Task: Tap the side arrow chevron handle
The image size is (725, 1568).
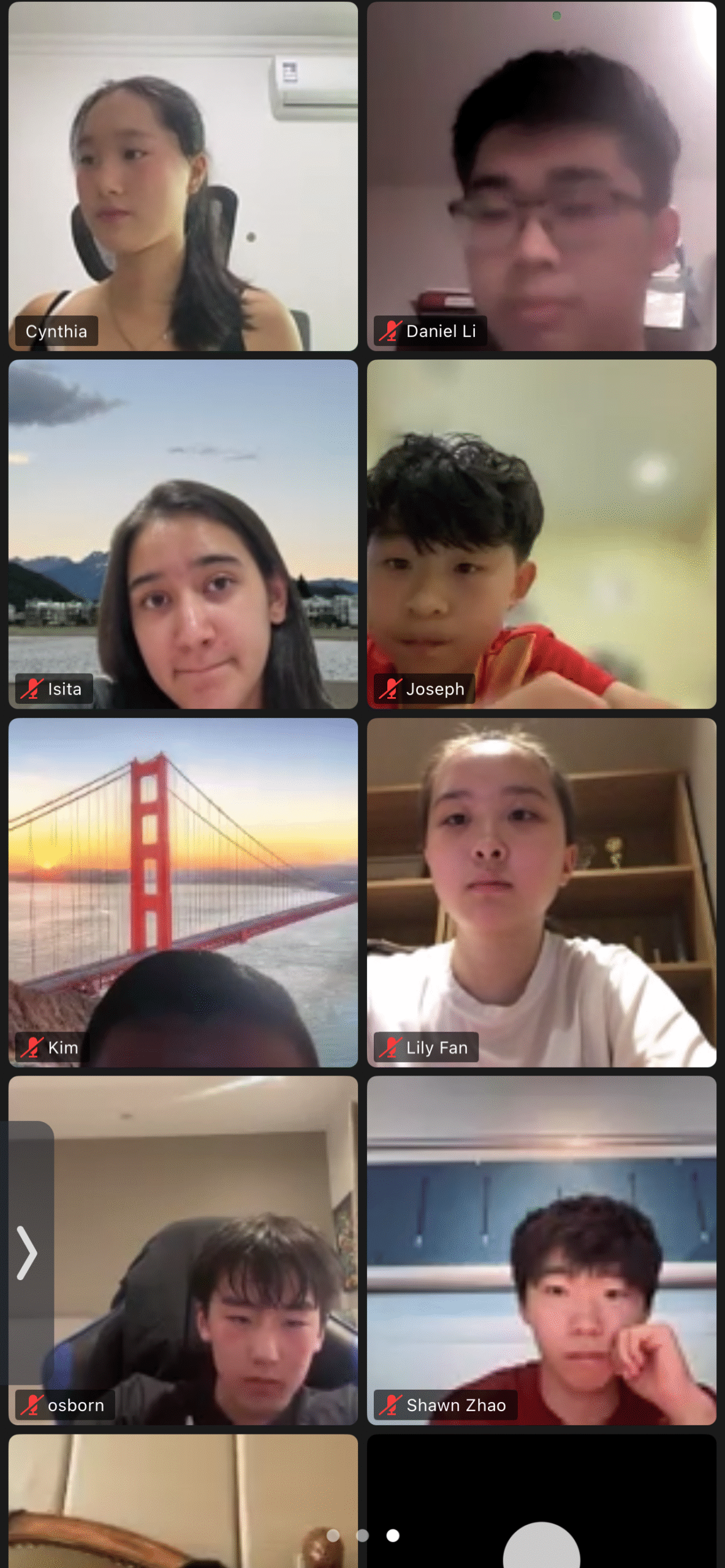Action: [x=26, y=1253]
